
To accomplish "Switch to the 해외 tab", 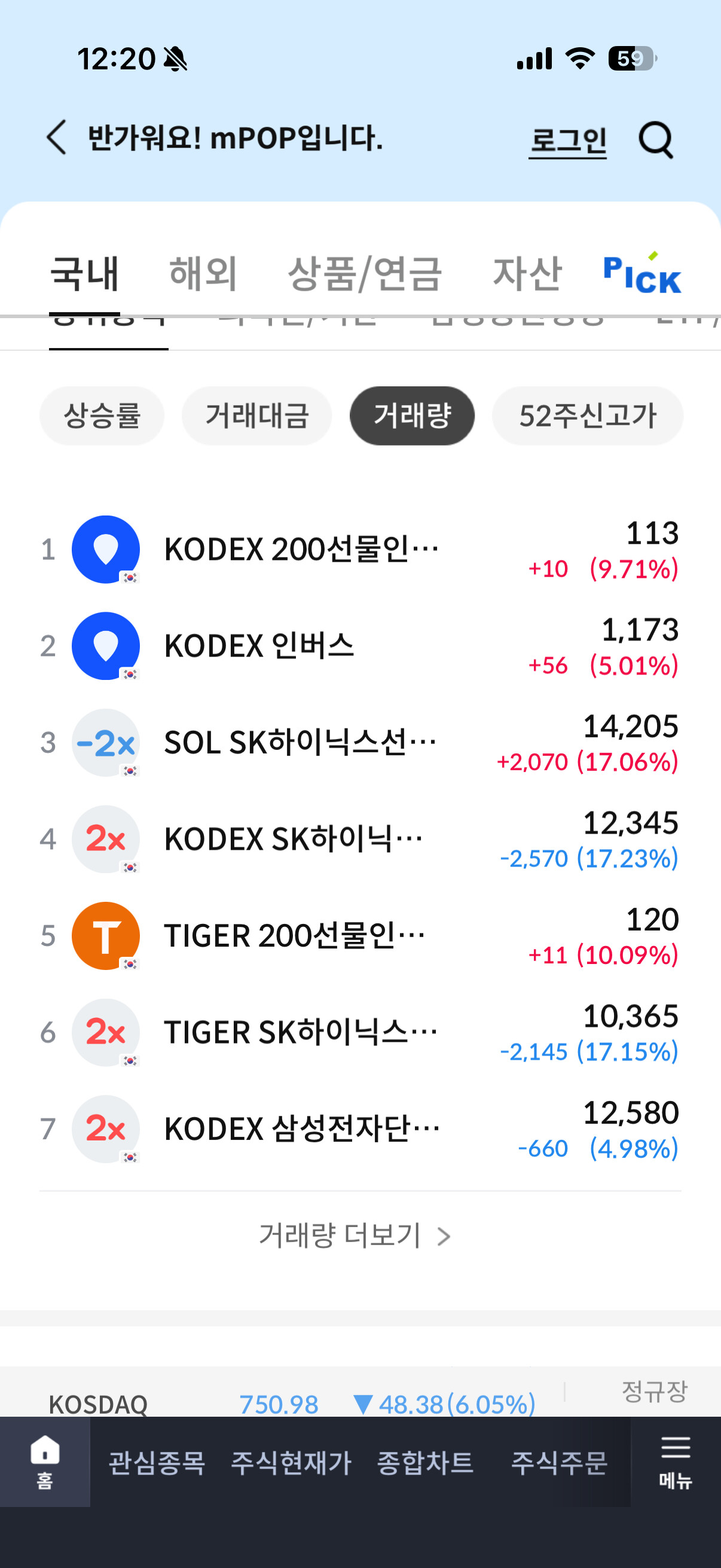I will coord(203,273).
